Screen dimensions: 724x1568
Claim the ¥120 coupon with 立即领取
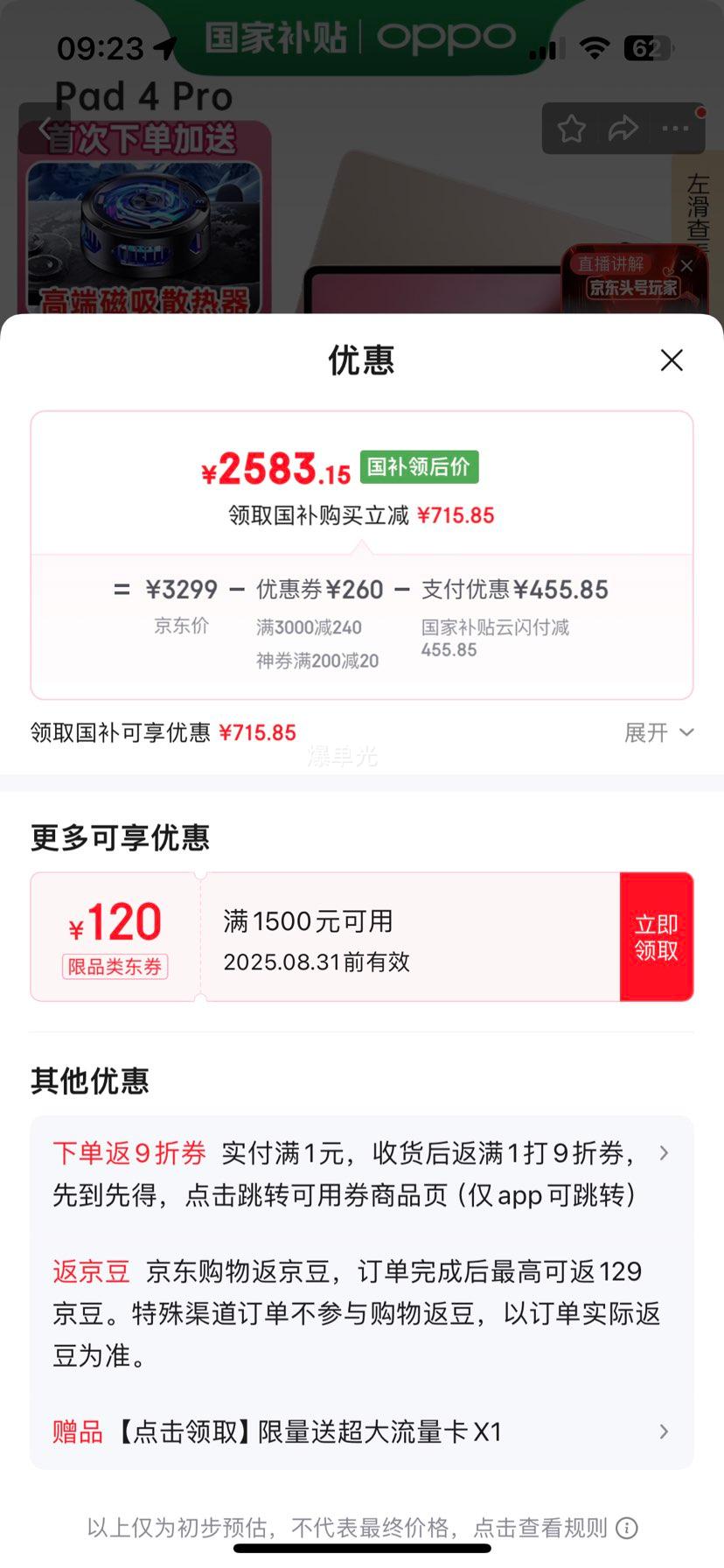click(656, 936)
